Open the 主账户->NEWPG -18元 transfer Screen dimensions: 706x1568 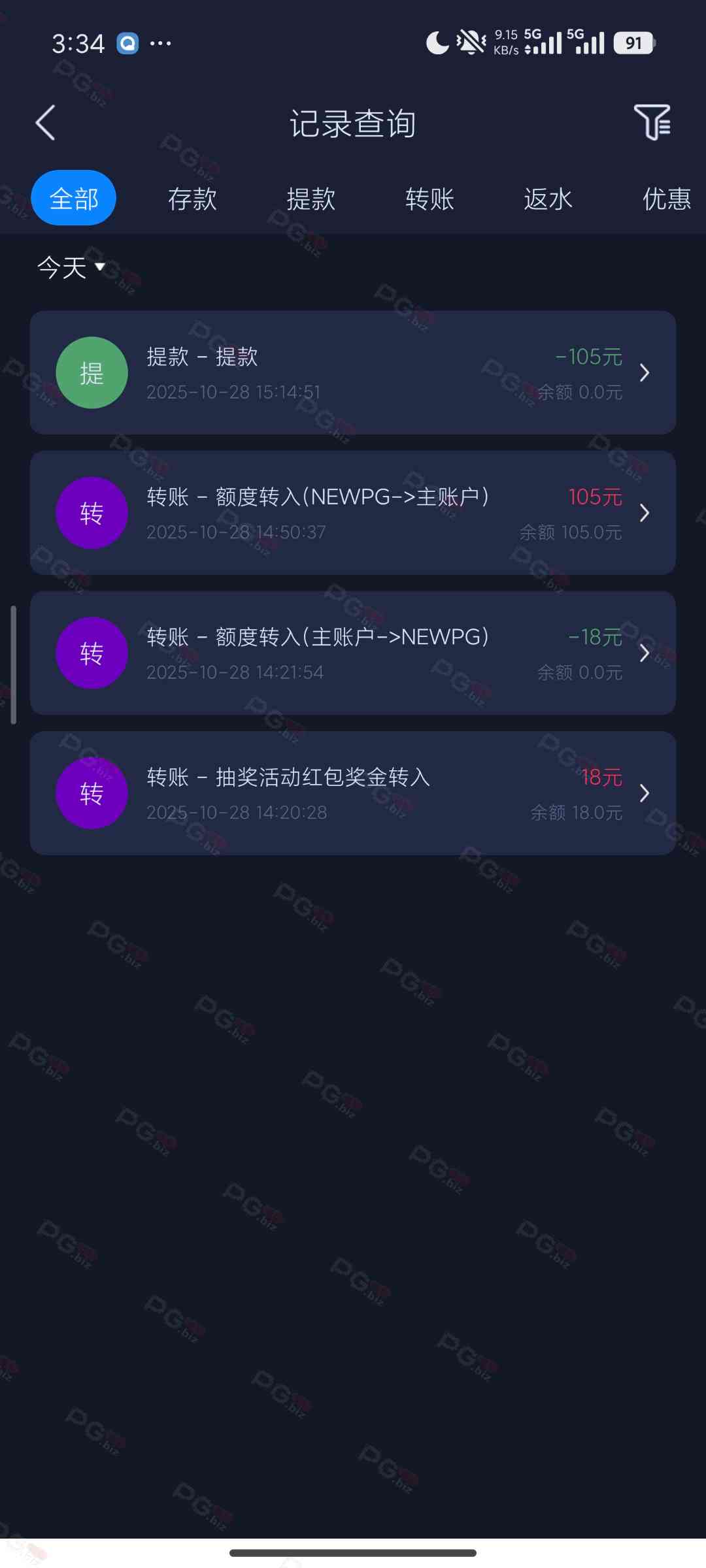coord(353,653)
